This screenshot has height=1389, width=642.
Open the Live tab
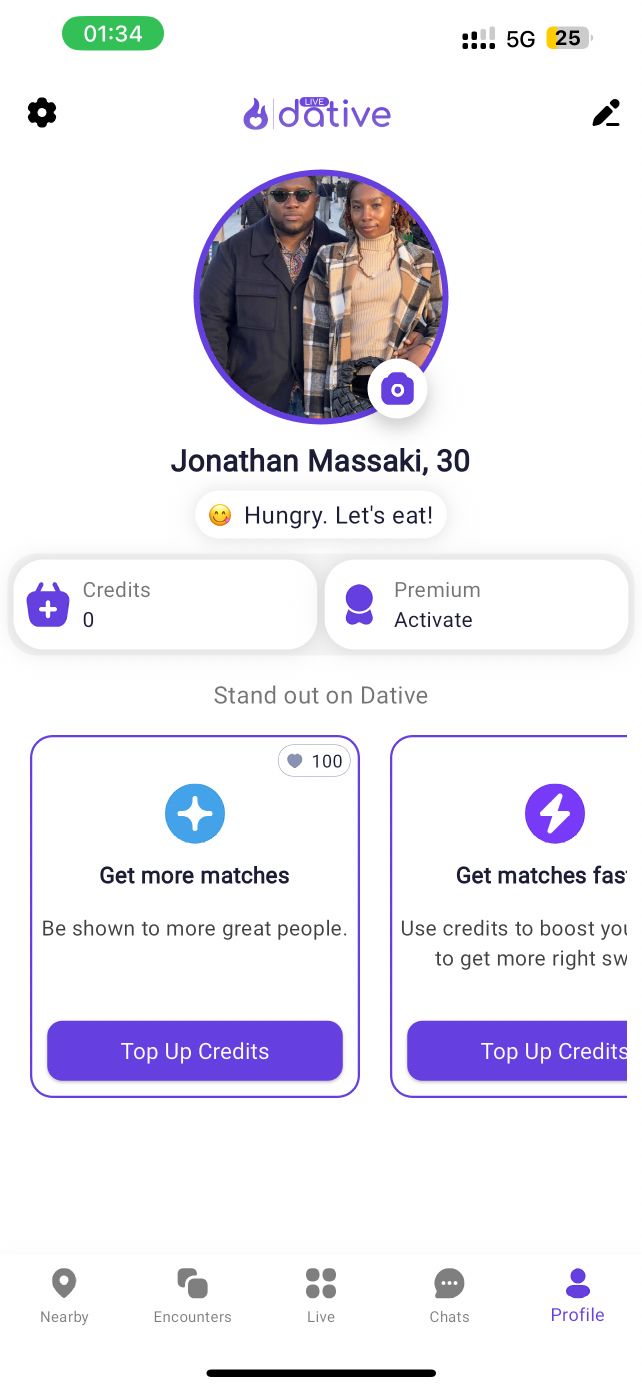320,1295
